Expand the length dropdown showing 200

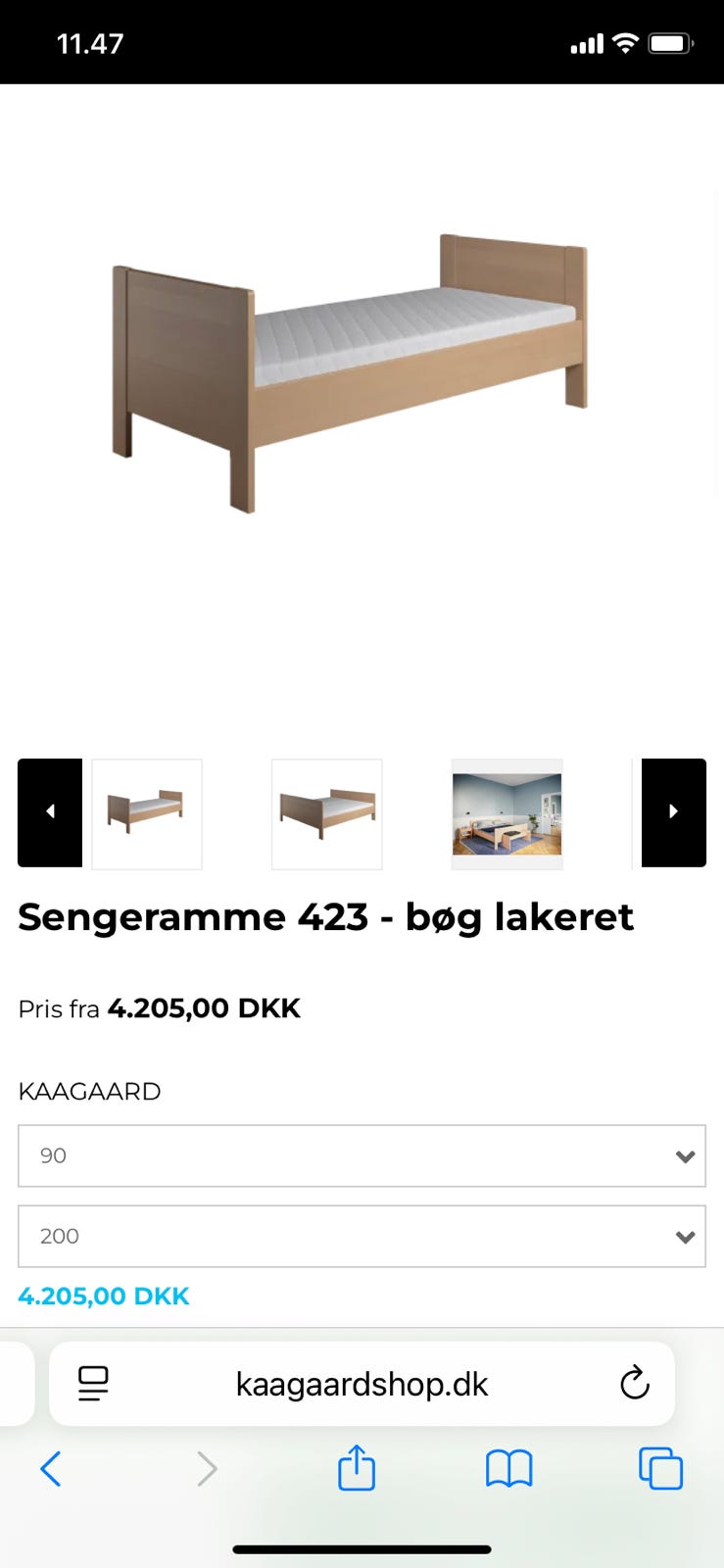(x=362, y=1236)
